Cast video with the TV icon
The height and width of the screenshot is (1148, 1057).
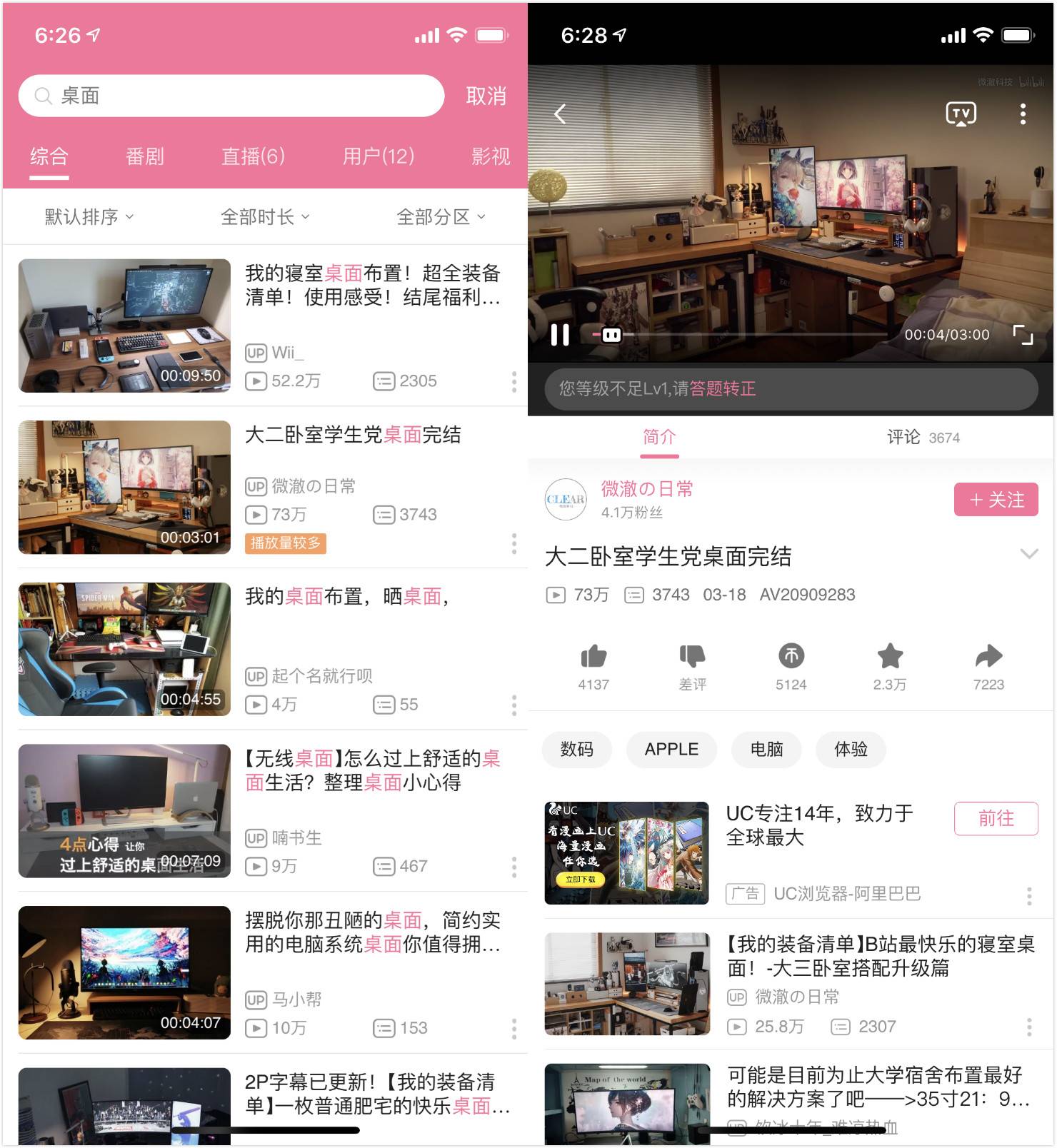pos(961,114)
